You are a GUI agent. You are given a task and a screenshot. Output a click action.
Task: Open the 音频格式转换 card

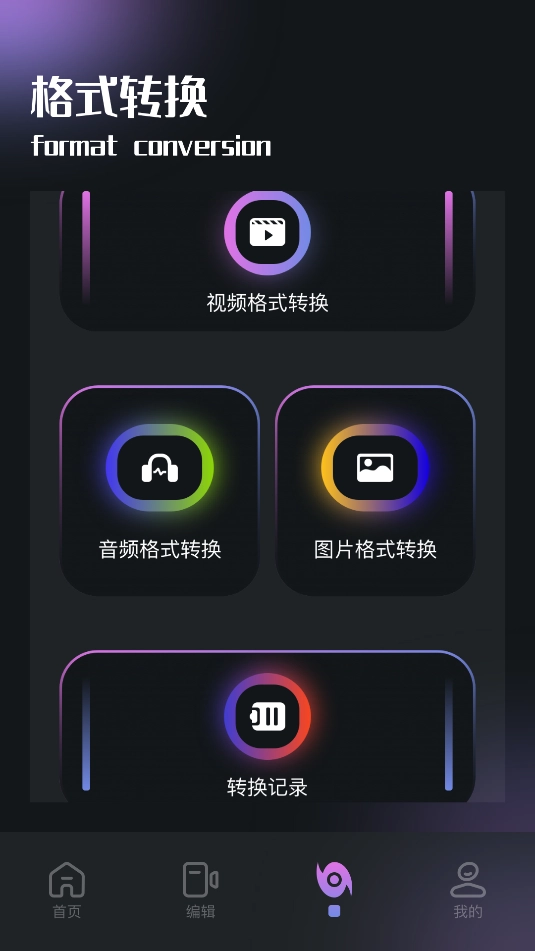tap(160, 490)
